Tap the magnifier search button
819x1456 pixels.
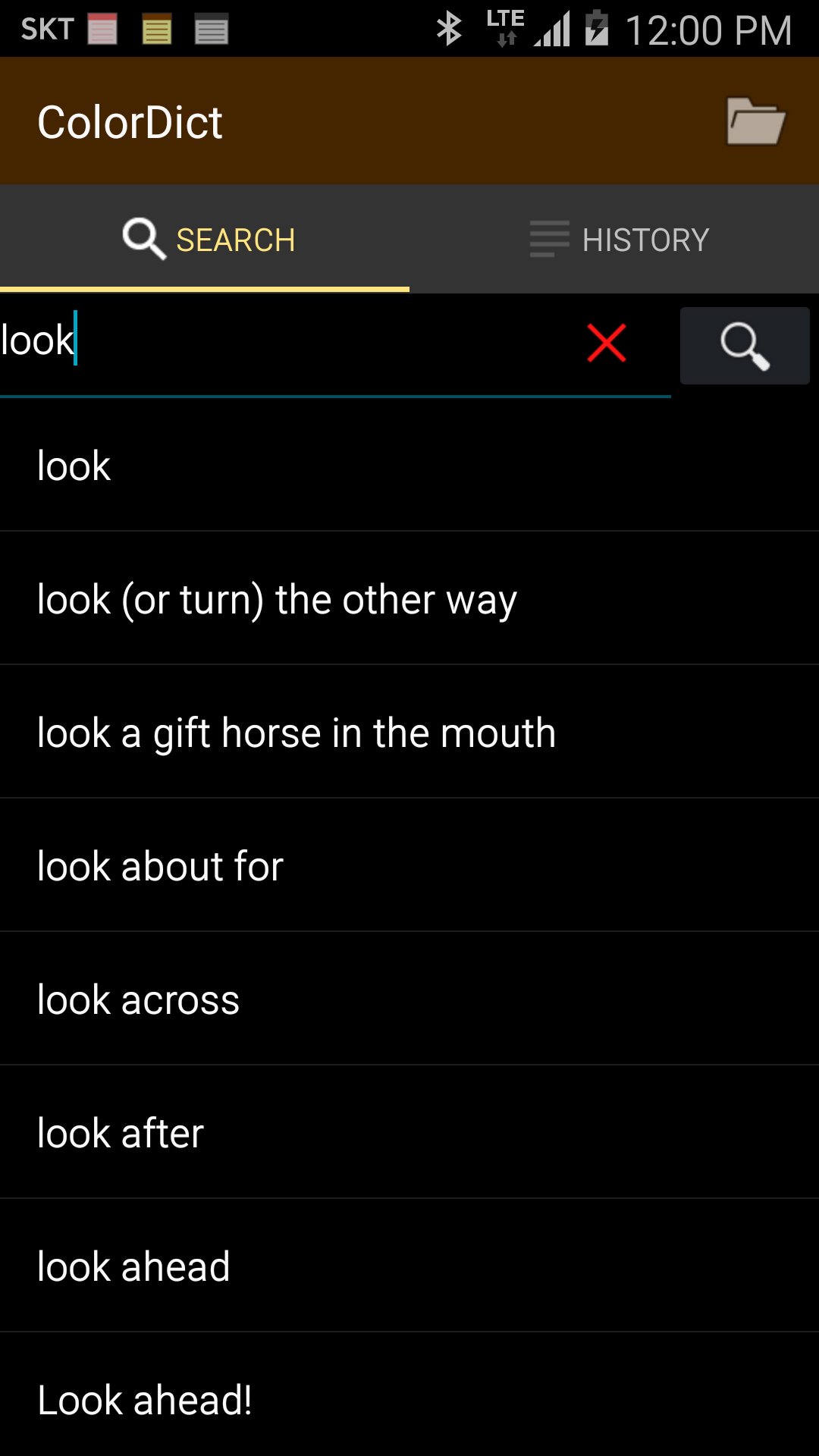745,346
